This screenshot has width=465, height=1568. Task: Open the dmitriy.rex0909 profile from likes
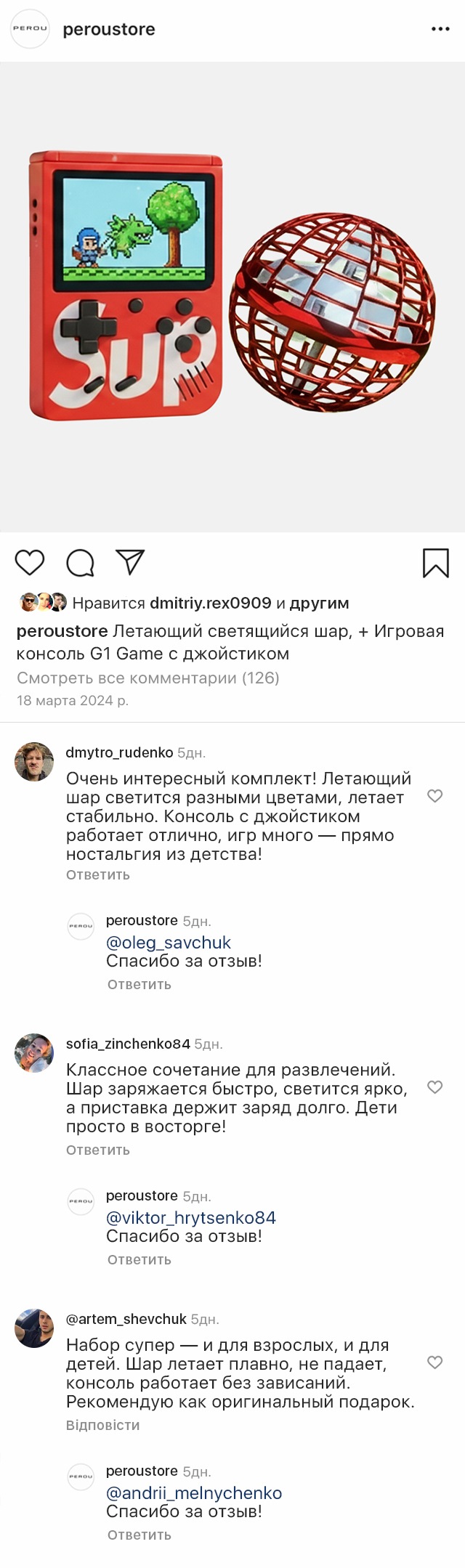(x=210, y=603)
